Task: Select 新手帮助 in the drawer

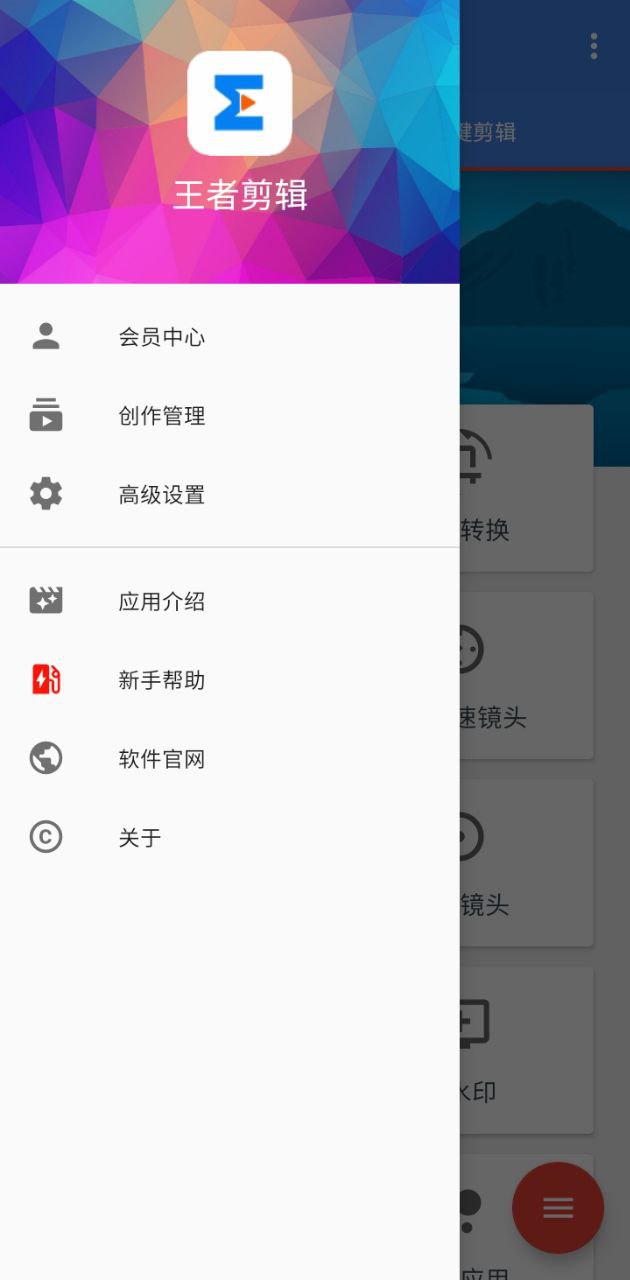Action: [230, 680]
